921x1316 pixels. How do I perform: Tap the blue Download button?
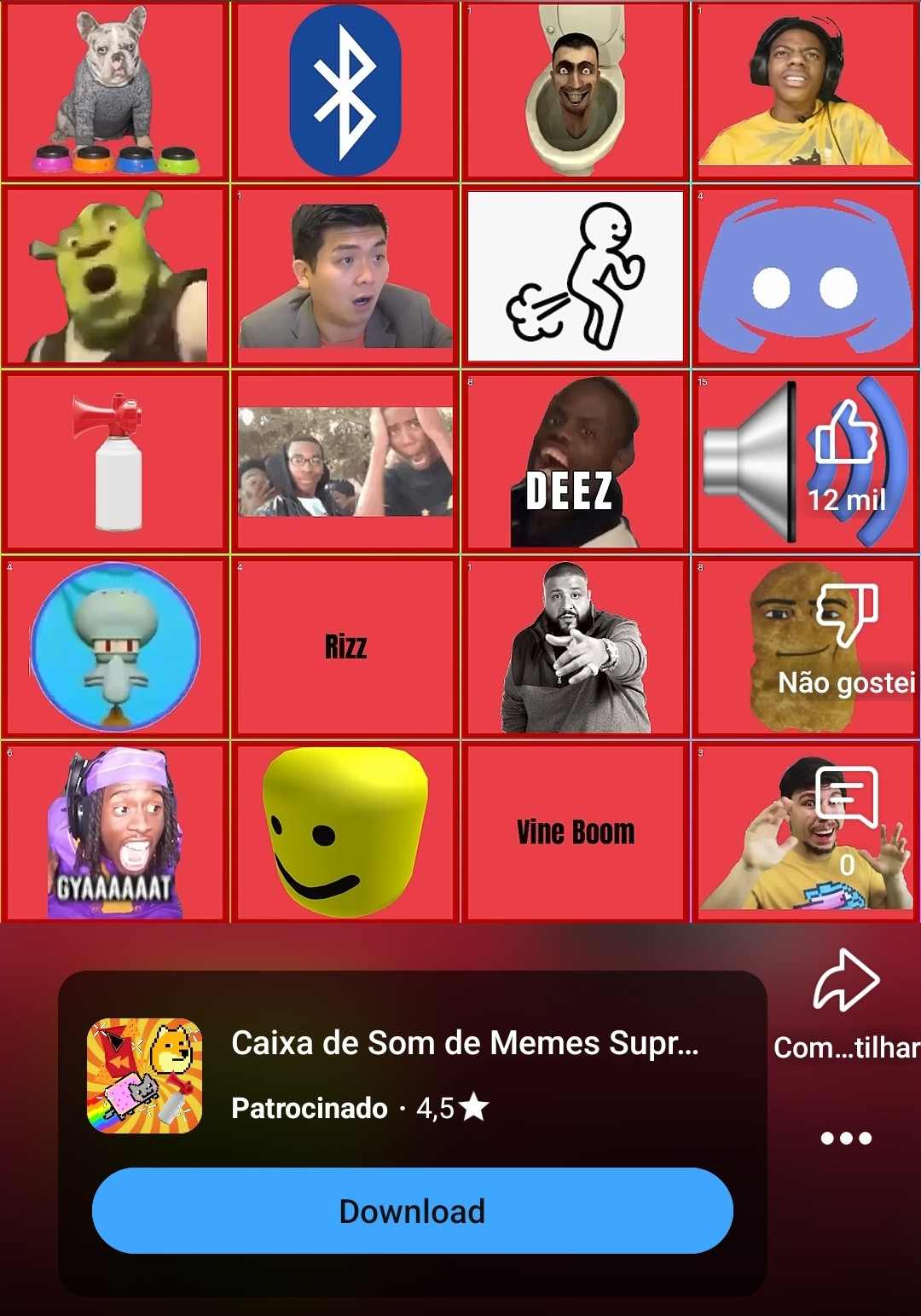coord(413,1210)
